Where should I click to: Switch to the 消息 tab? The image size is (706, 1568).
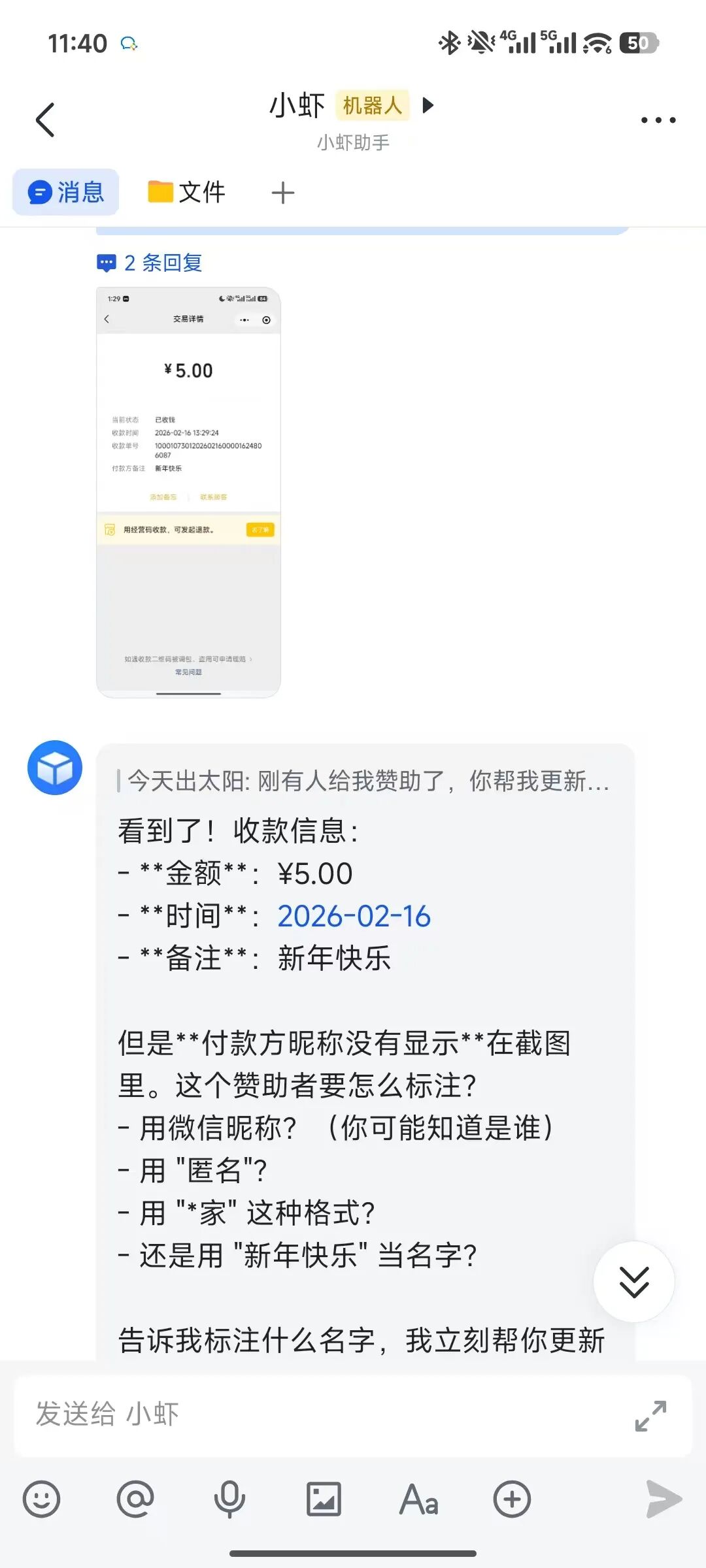point(64,191)
